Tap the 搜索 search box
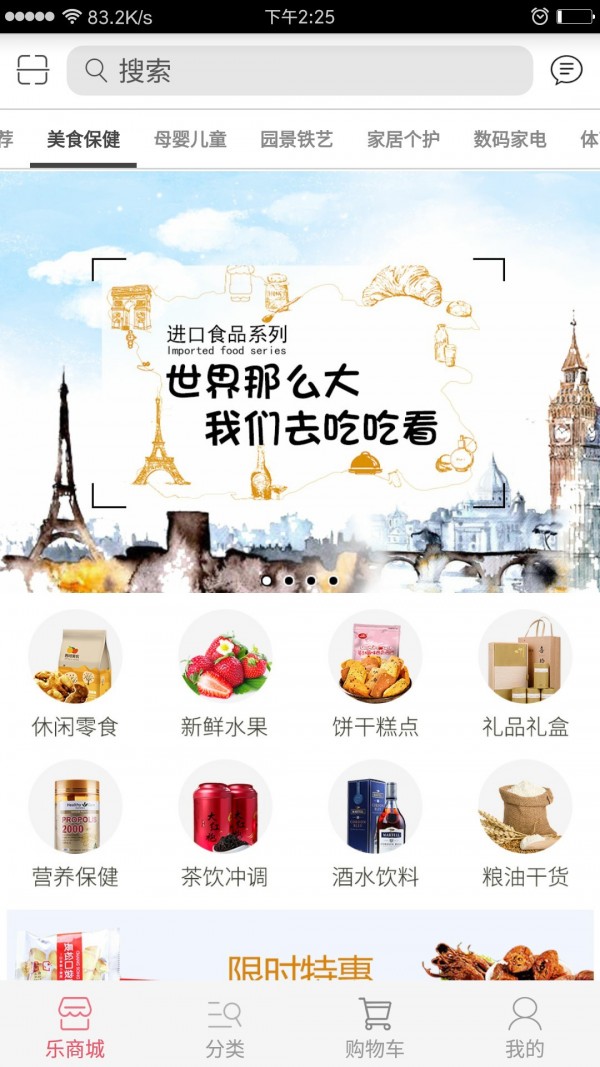Screen dimensions: 600x1067 (300, 70)
